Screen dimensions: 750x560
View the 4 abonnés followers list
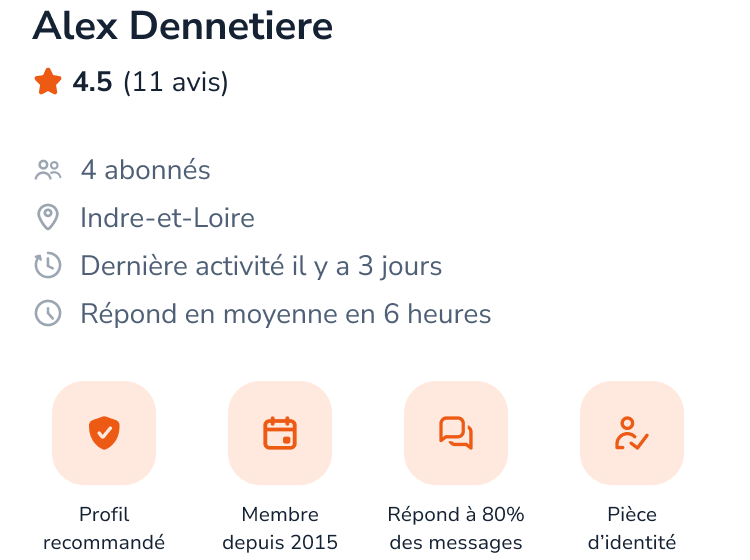click(145, 170)
